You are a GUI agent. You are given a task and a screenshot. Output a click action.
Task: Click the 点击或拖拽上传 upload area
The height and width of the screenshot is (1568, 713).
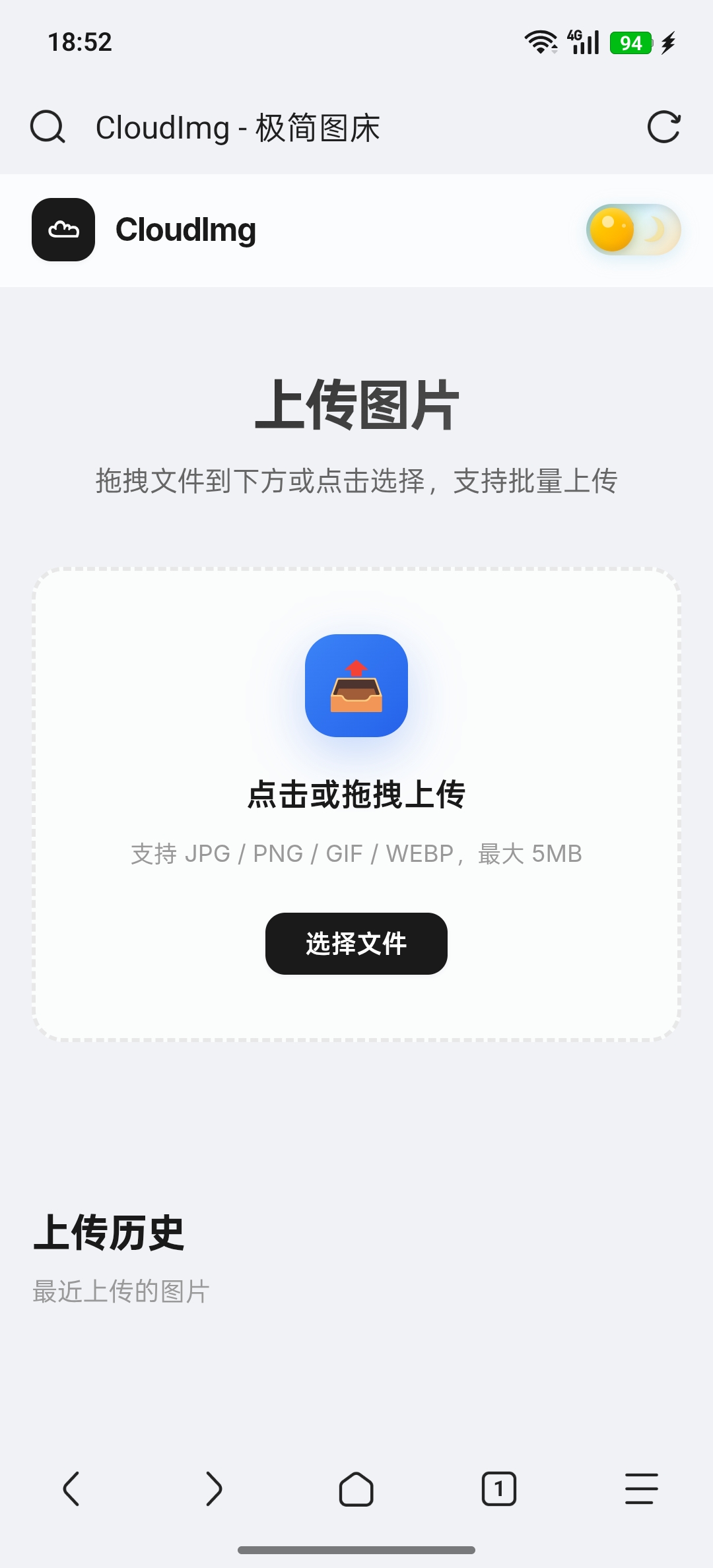356,795
